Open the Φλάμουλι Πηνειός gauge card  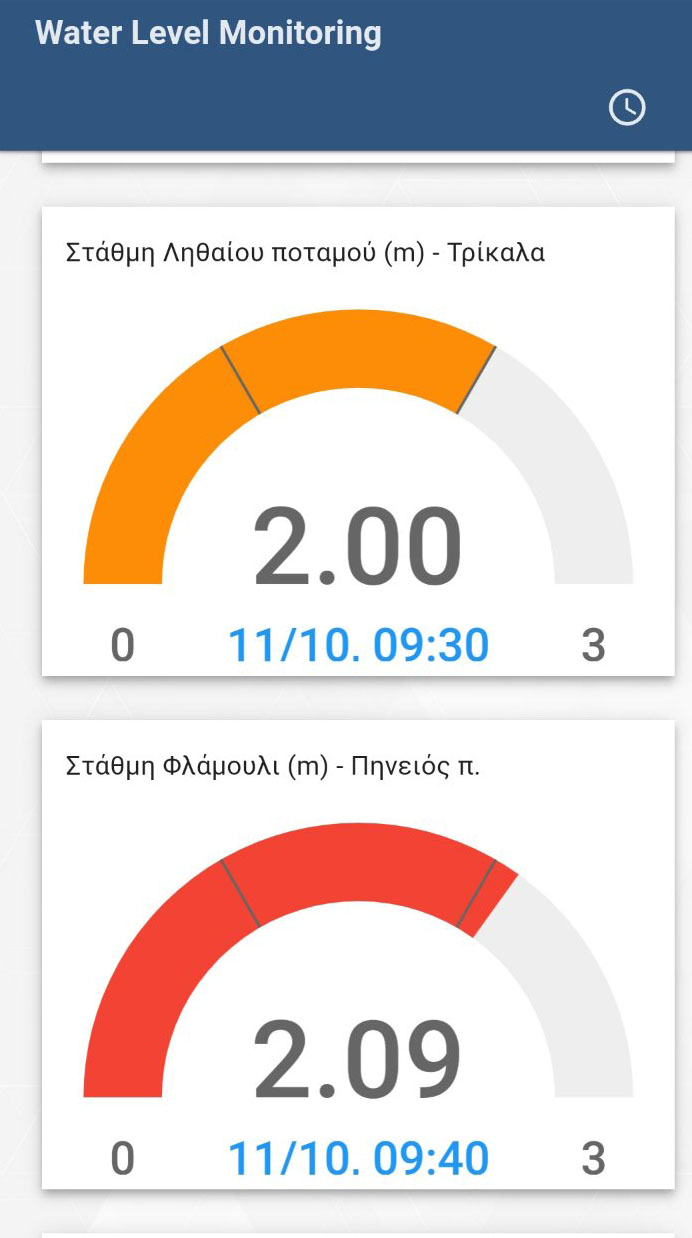[x=358, y=953]
